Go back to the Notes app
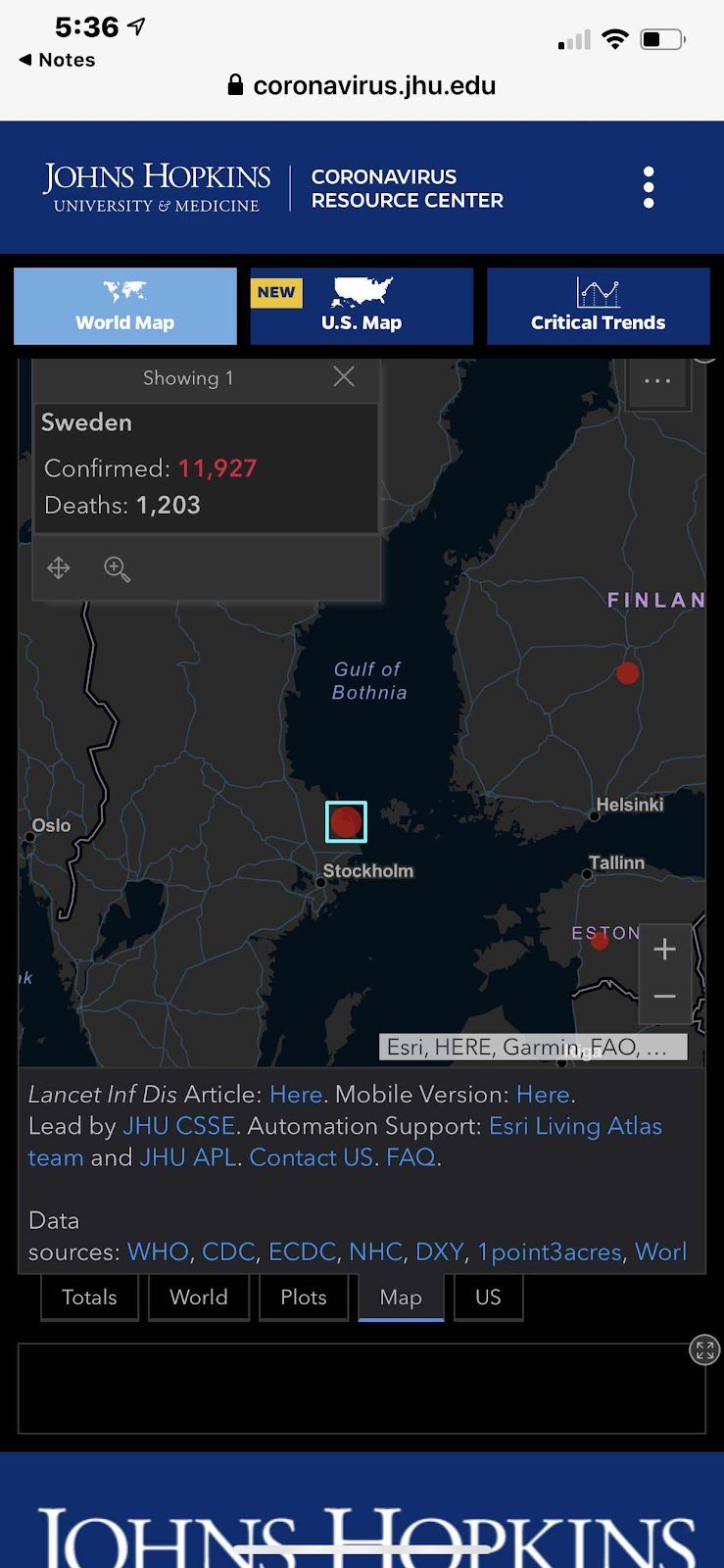The image size is (724, 1568). coord(57,60)
